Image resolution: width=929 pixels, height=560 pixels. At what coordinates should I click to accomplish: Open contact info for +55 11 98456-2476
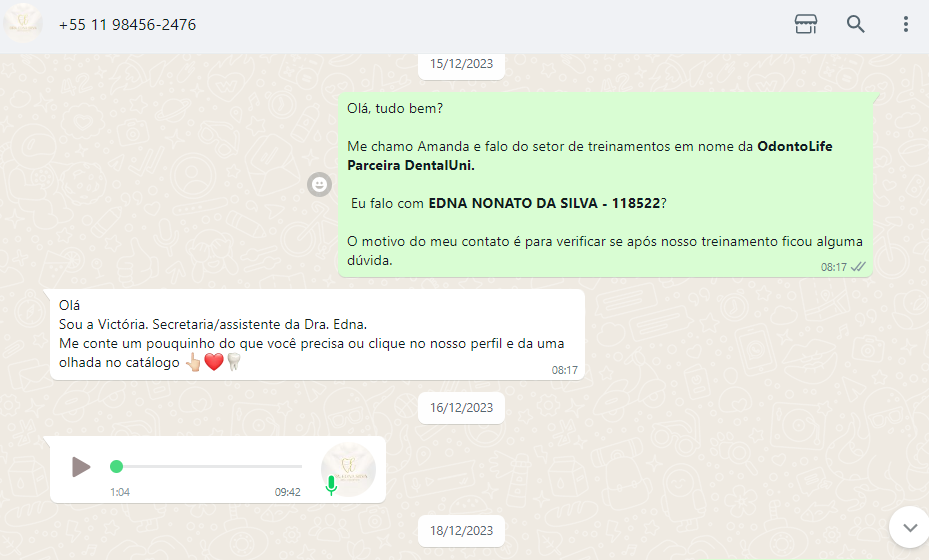(128, 24)
